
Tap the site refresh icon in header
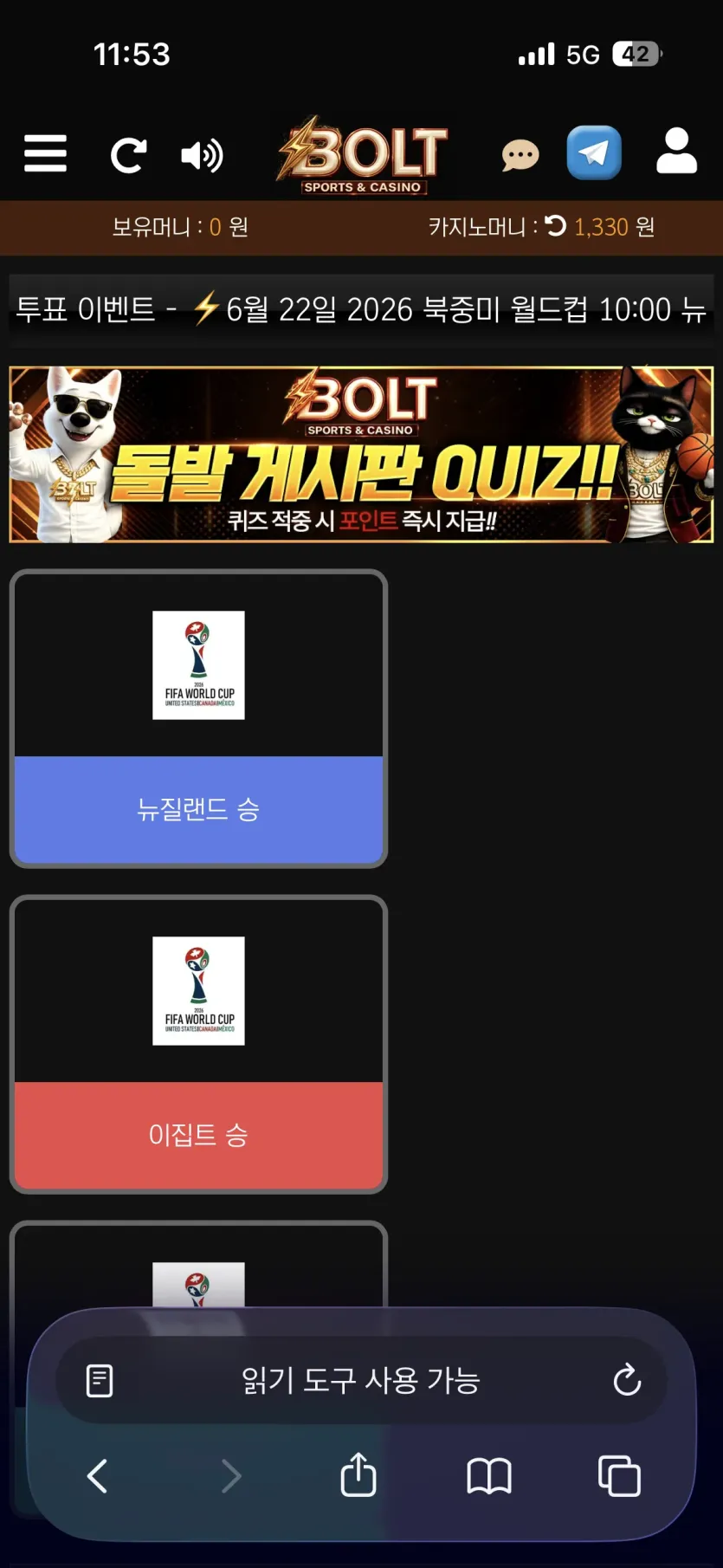128,155
